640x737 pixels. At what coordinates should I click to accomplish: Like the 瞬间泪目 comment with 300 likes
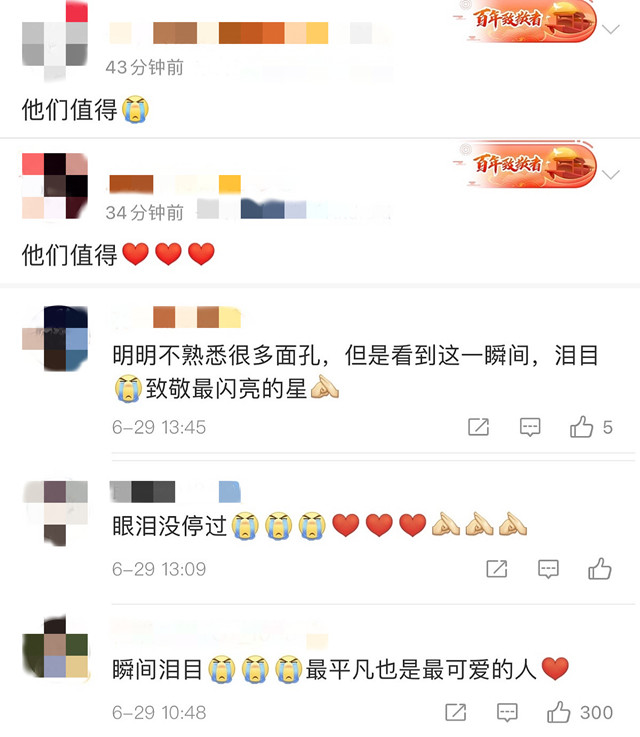pos(559,712)
